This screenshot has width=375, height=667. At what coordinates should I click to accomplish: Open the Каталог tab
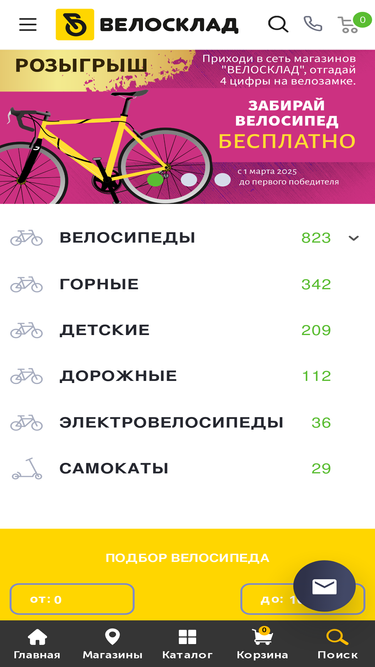point(188,644)
